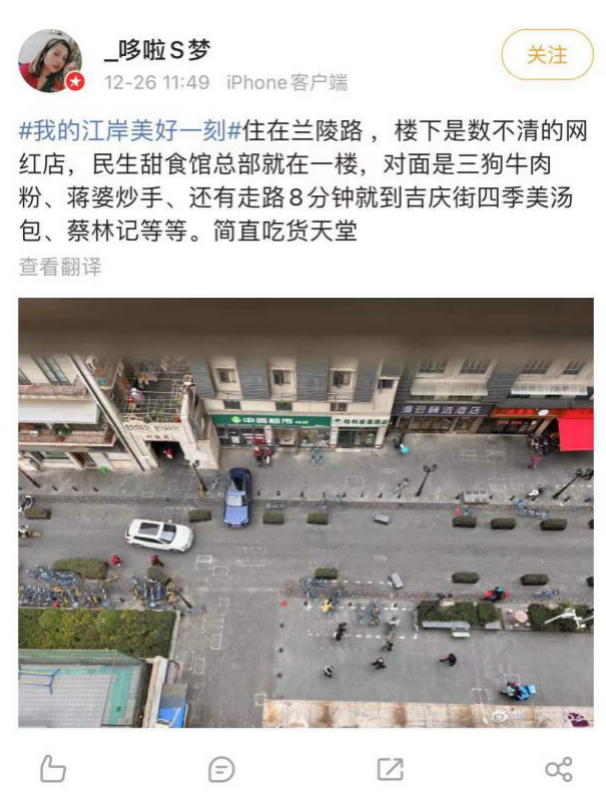606x810 pixels.
Task: Follow user with the 关注 button
Action: 547,56
